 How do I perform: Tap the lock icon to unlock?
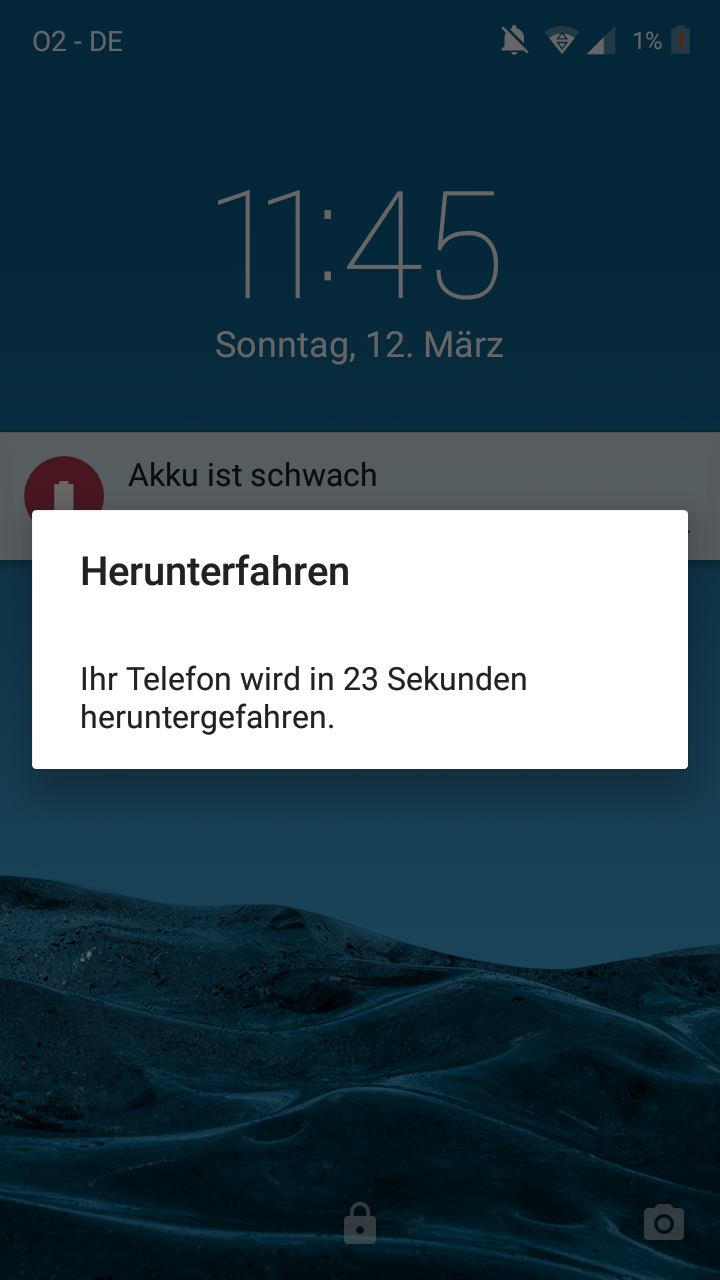360,1223
